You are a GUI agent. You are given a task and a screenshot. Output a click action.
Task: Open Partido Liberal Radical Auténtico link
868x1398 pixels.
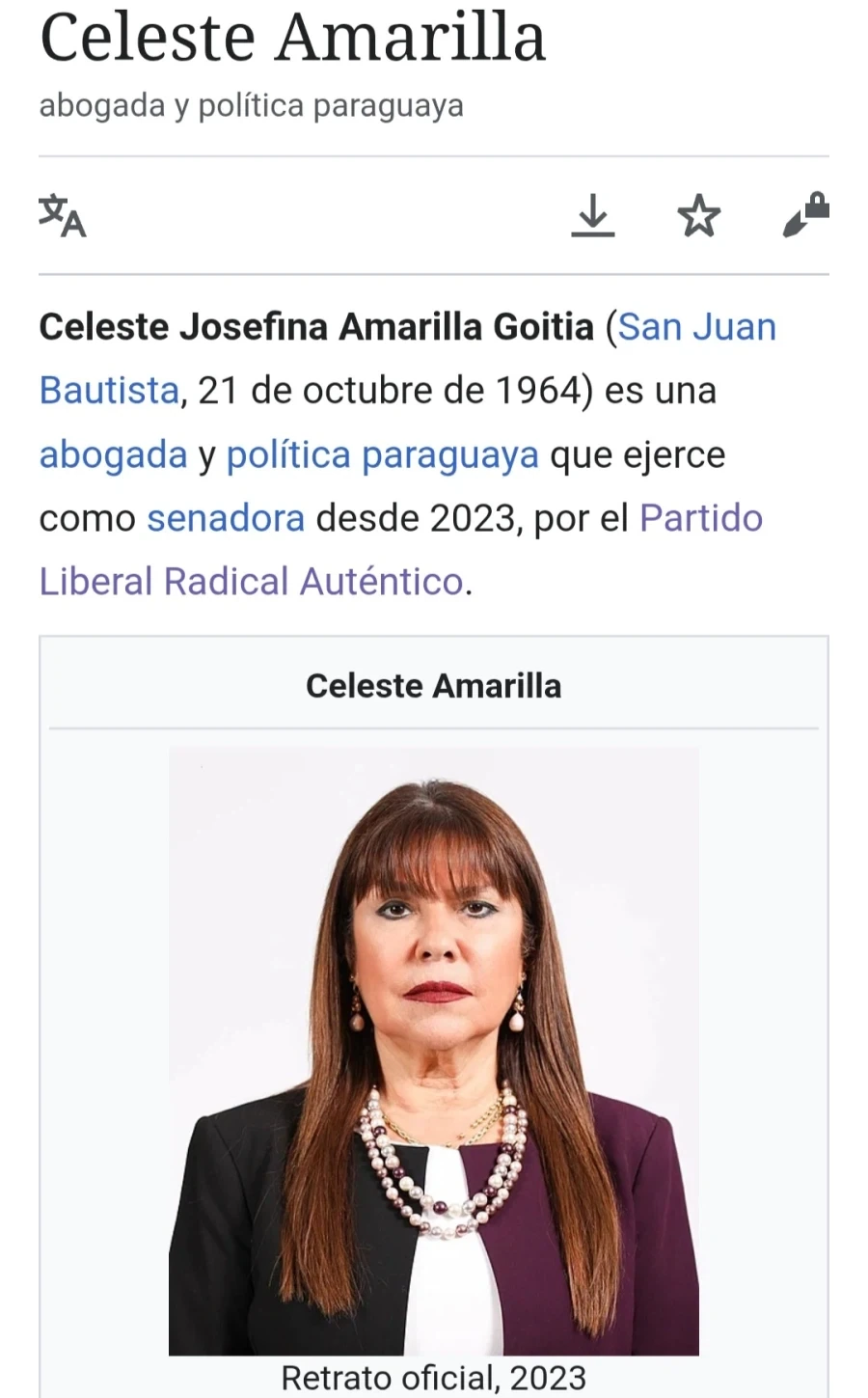pos(701,518)
